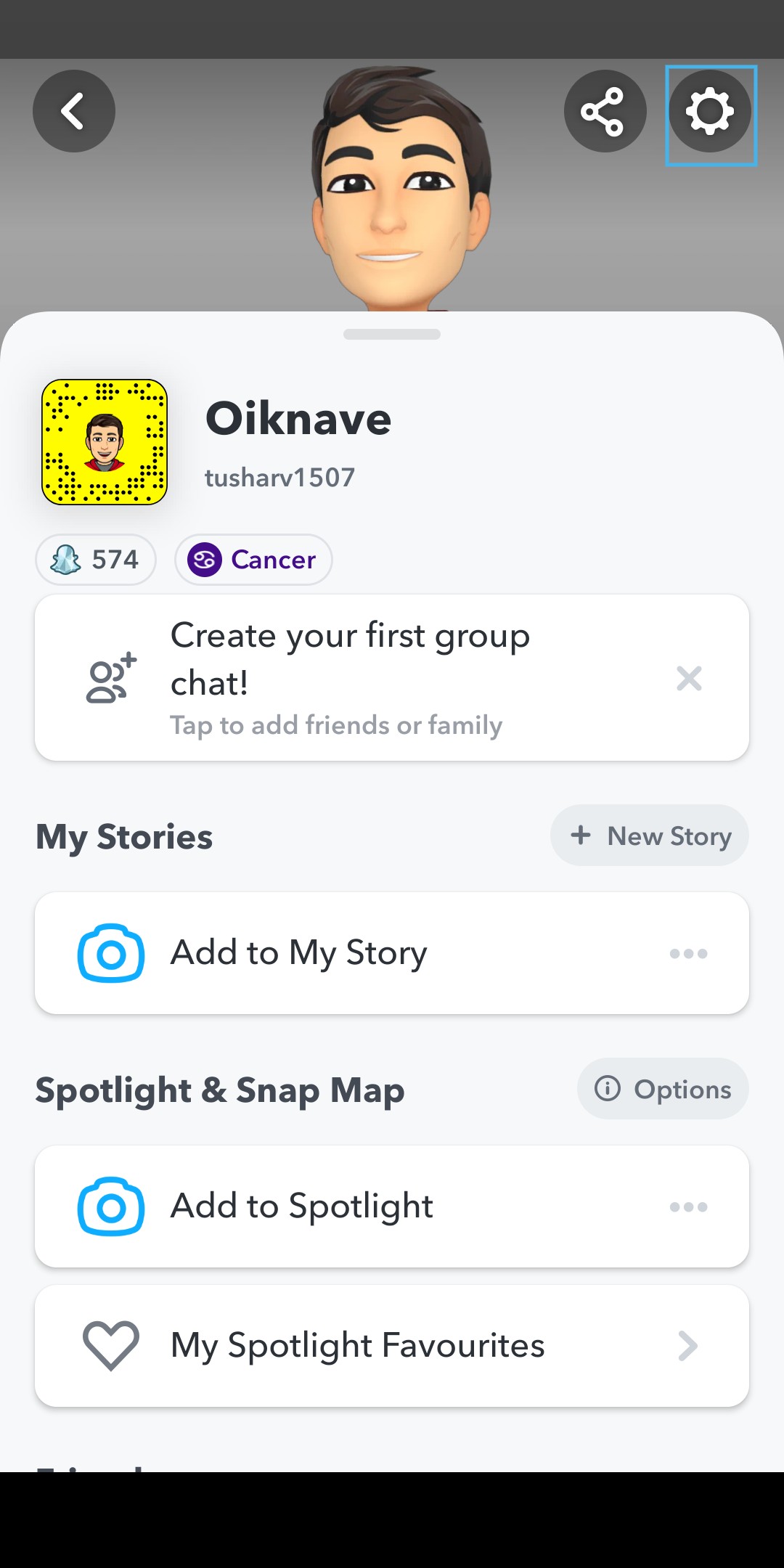Expand My Spotlight Favourites via the chevron
The image size is (784, 1568).
685,1346
